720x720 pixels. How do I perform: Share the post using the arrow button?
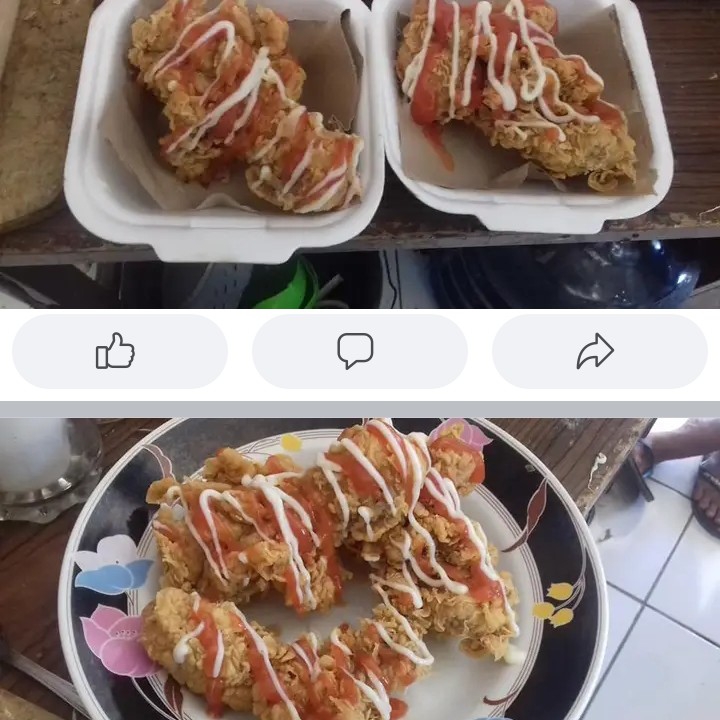599,351
